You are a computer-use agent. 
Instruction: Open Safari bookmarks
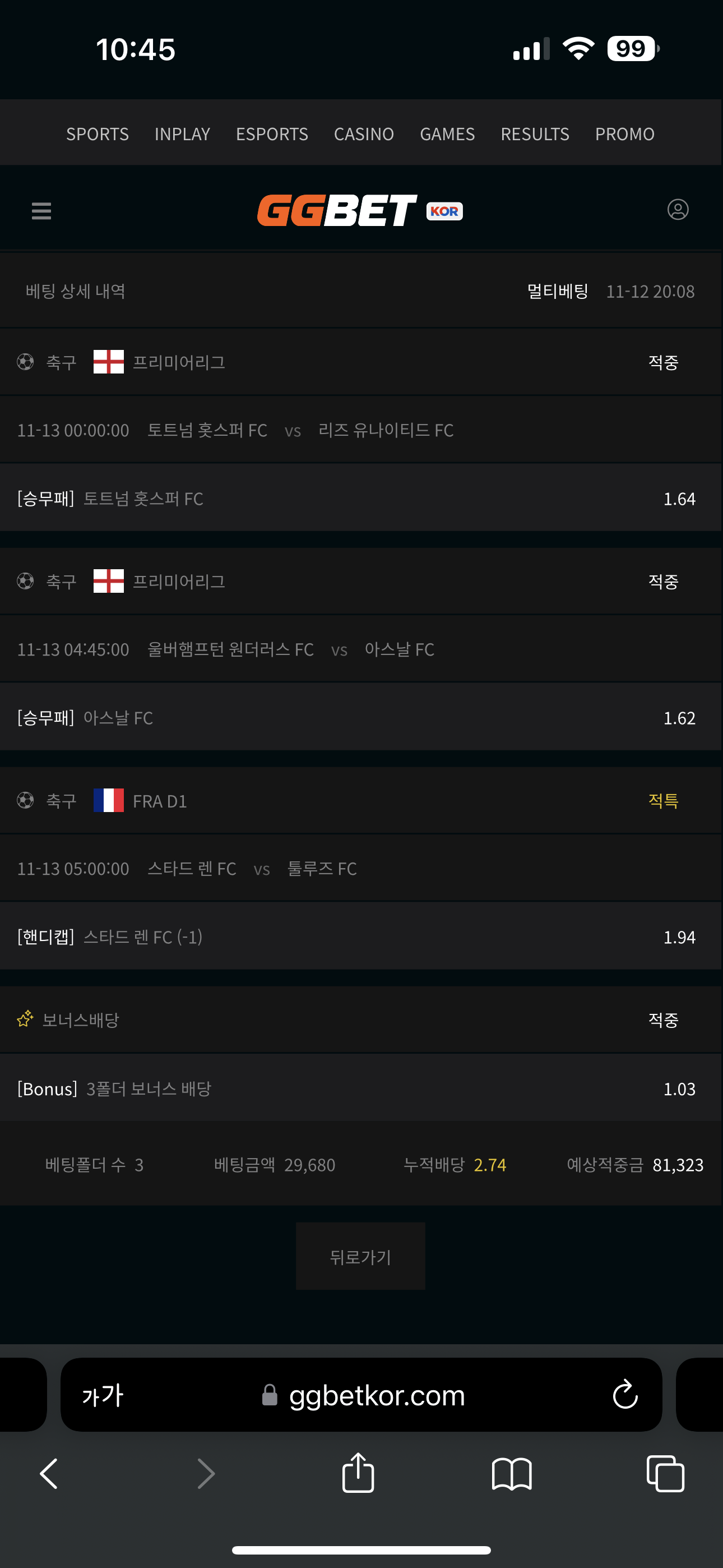point(511,1474)
